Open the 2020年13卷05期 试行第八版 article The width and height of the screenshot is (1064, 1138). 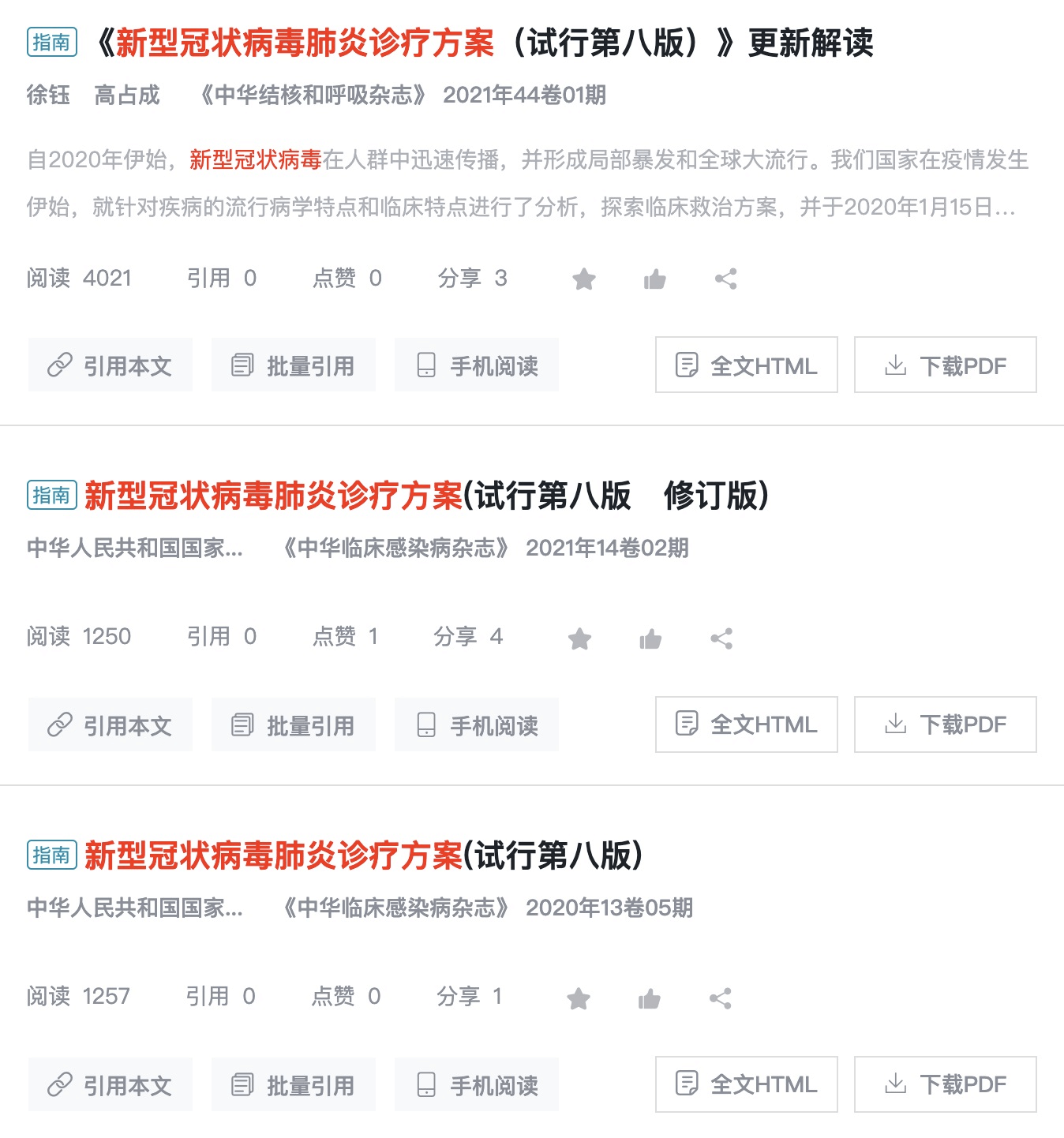pyautogui.click(x=363, y=855)
